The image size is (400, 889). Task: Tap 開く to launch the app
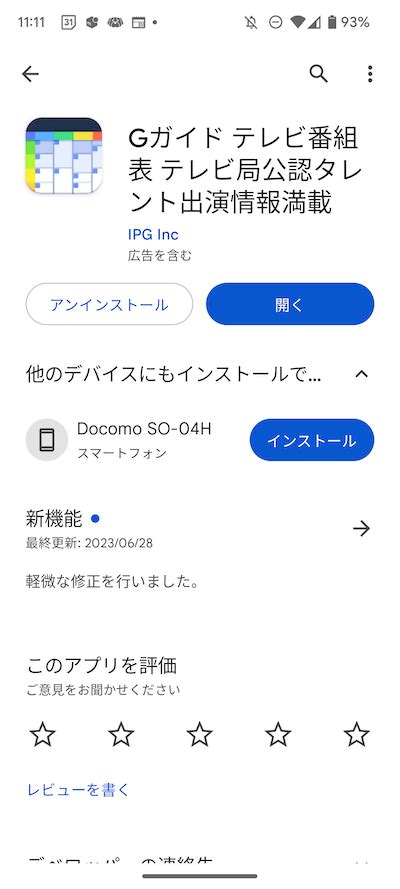pyautogui.click(x=290, y=304)
